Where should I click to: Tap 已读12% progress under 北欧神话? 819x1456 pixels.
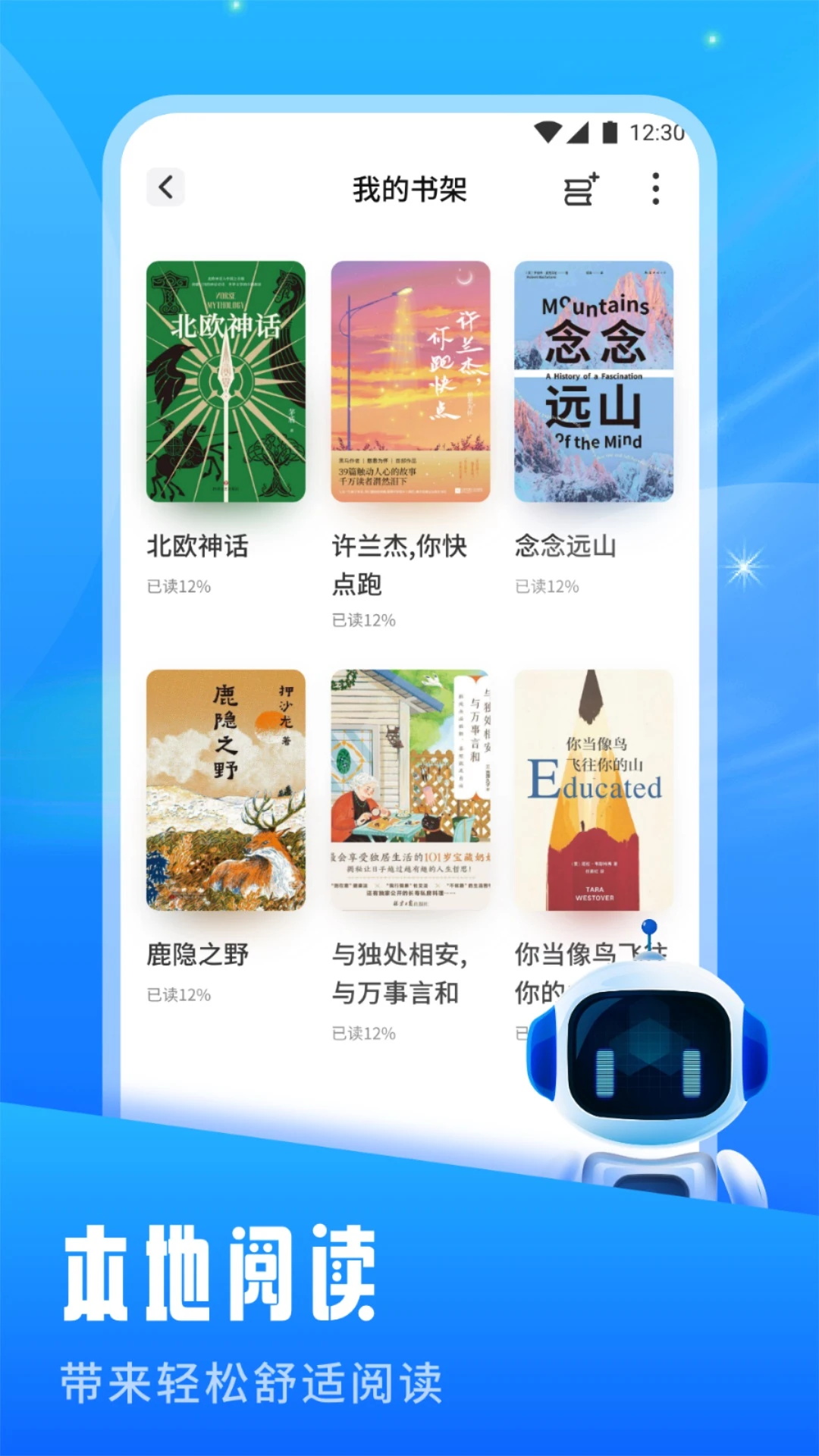[180, 585]
